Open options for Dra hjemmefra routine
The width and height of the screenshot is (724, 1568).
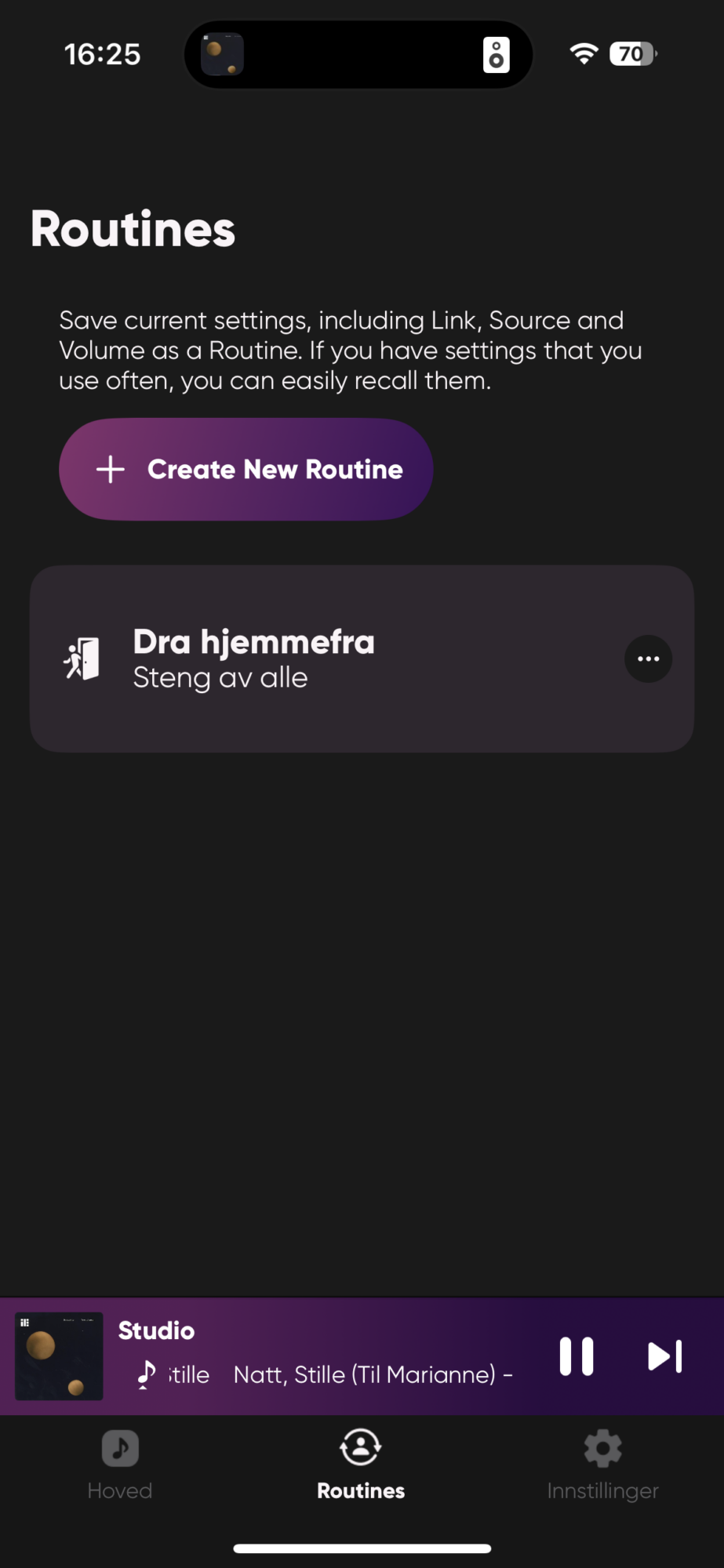click(648, 659)
